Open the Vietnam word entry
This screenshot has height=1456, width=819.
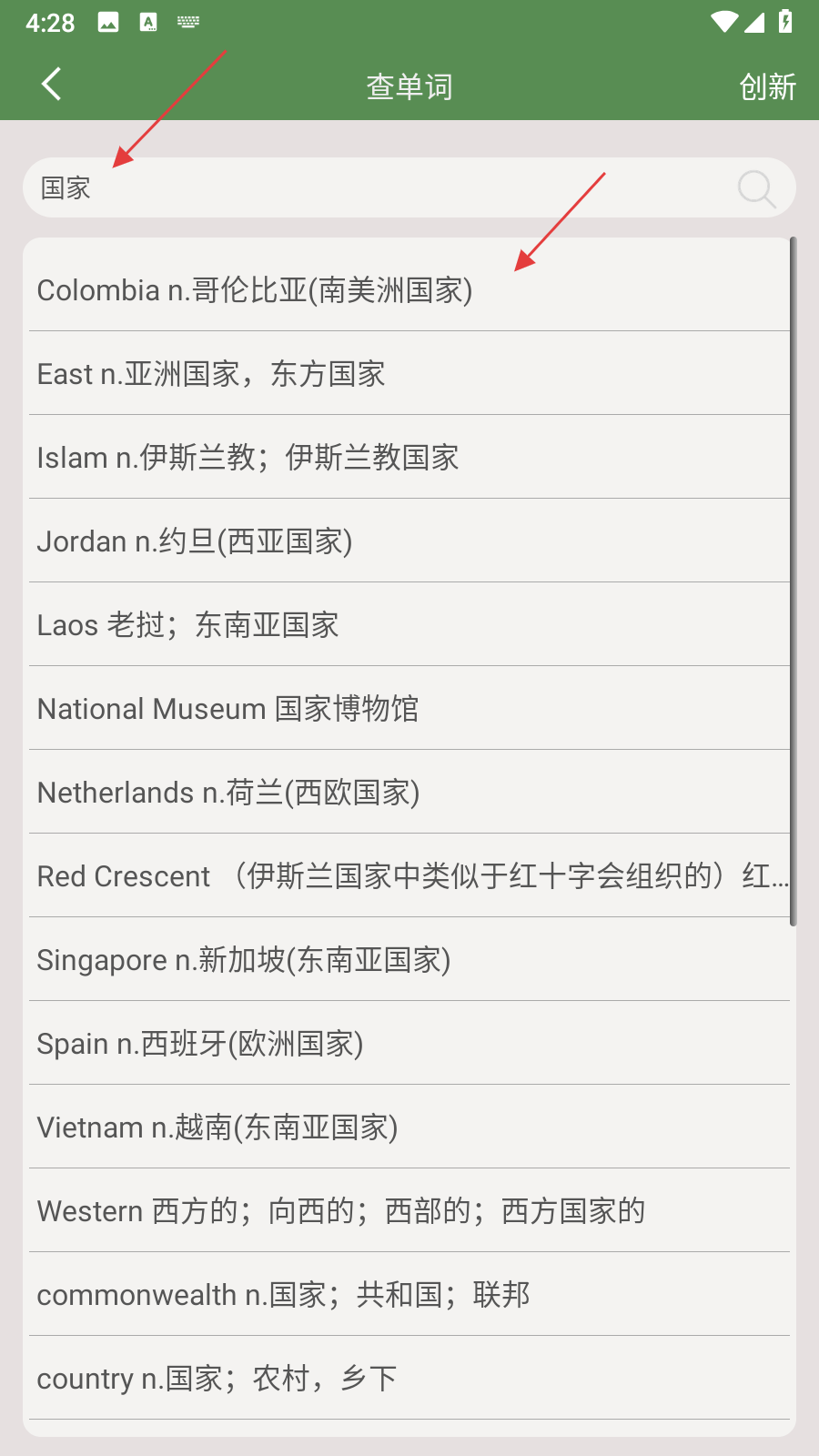[217, 1127]
